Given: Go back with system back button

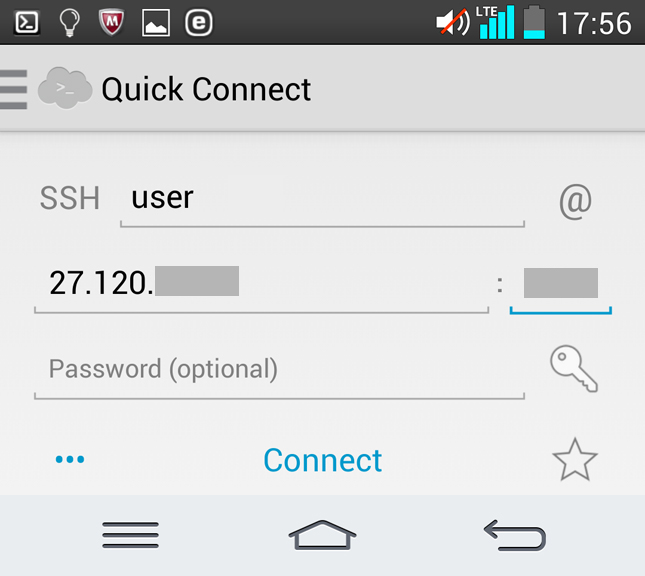Looking at the screenshot, I should (515, 535).
